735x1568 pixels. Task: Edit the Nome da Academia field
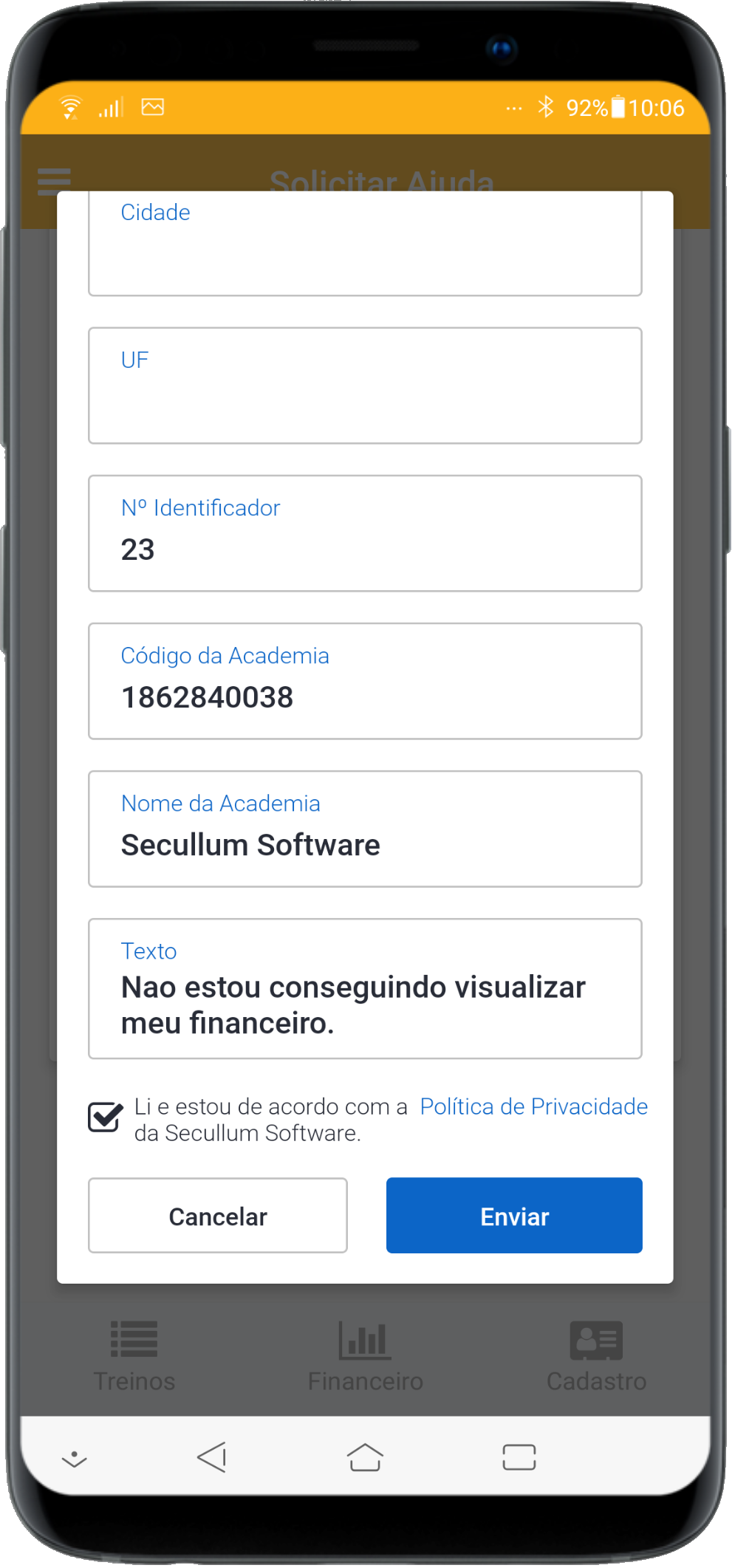pos(365,829)
